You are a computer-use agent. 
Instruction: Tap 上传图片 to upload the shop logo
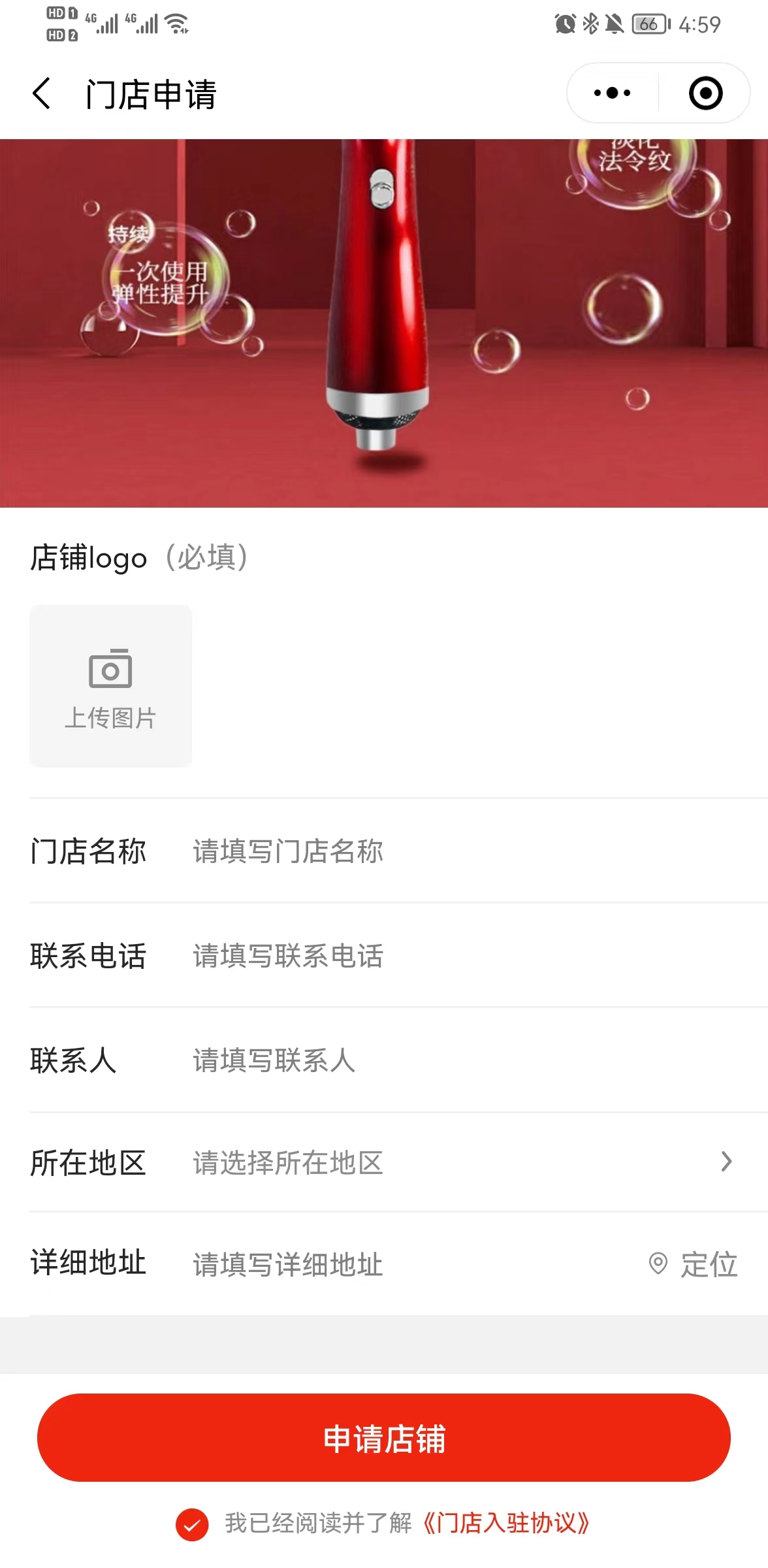point(110,685)
